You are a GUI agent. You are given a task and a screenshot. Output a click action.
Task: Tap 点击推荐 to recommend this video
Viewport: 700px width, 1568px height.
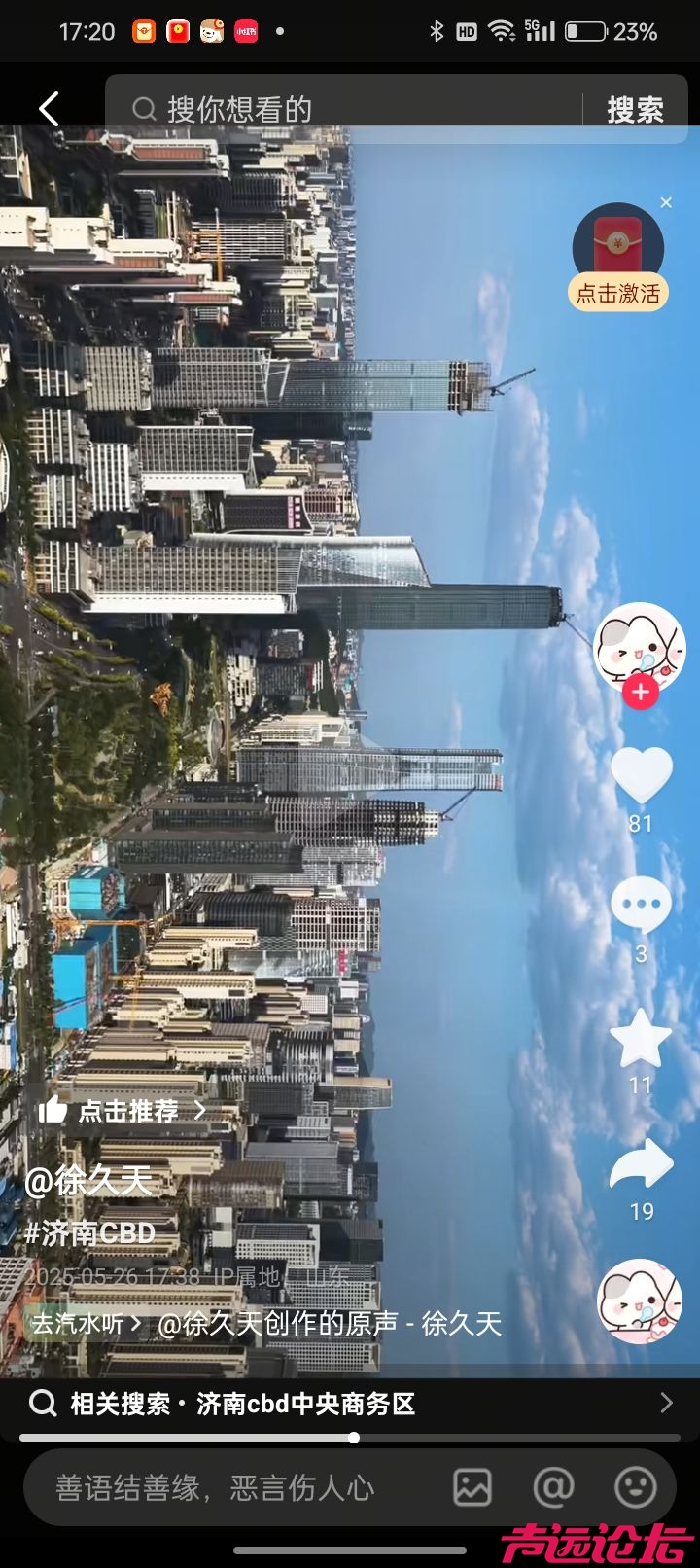[123, 1110]
